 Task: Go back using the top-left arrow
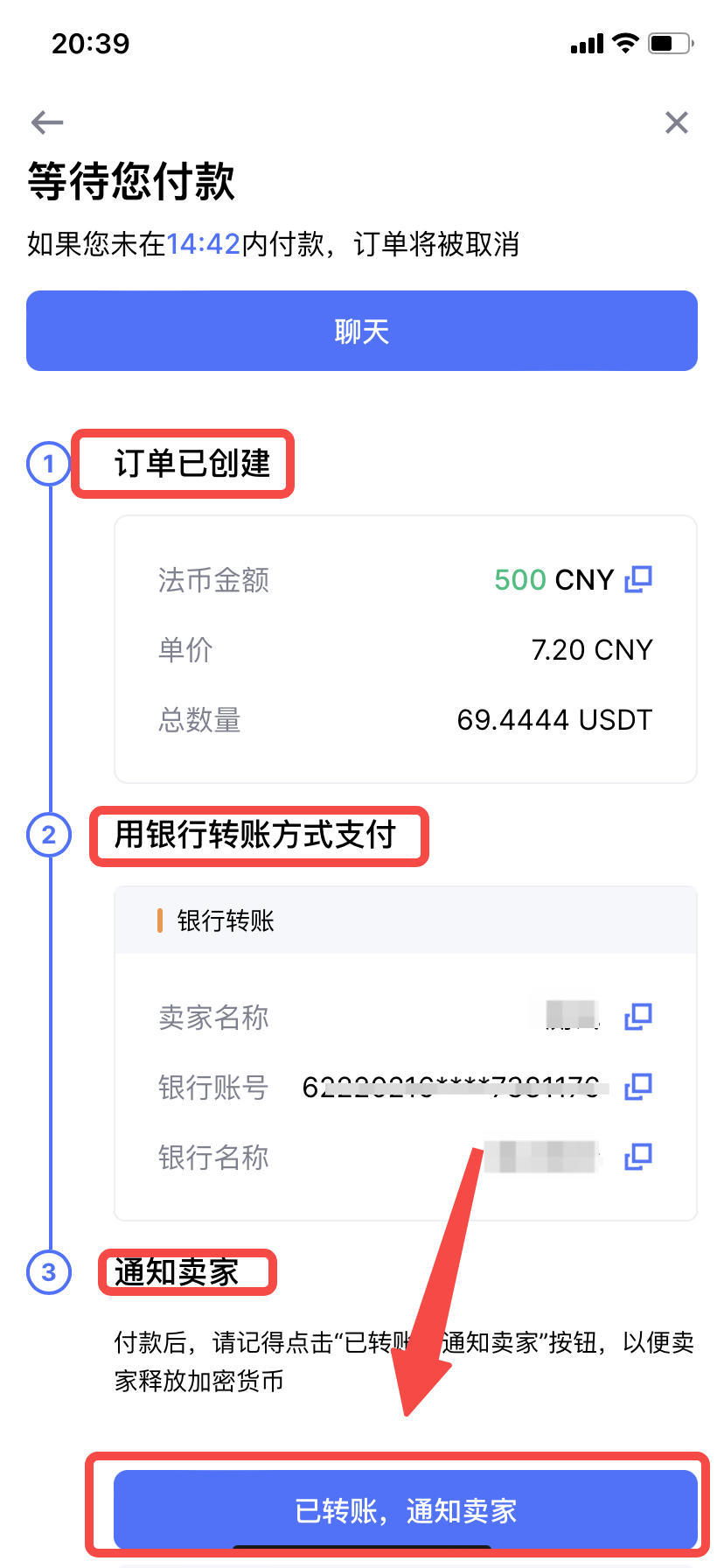coord(47,122)
